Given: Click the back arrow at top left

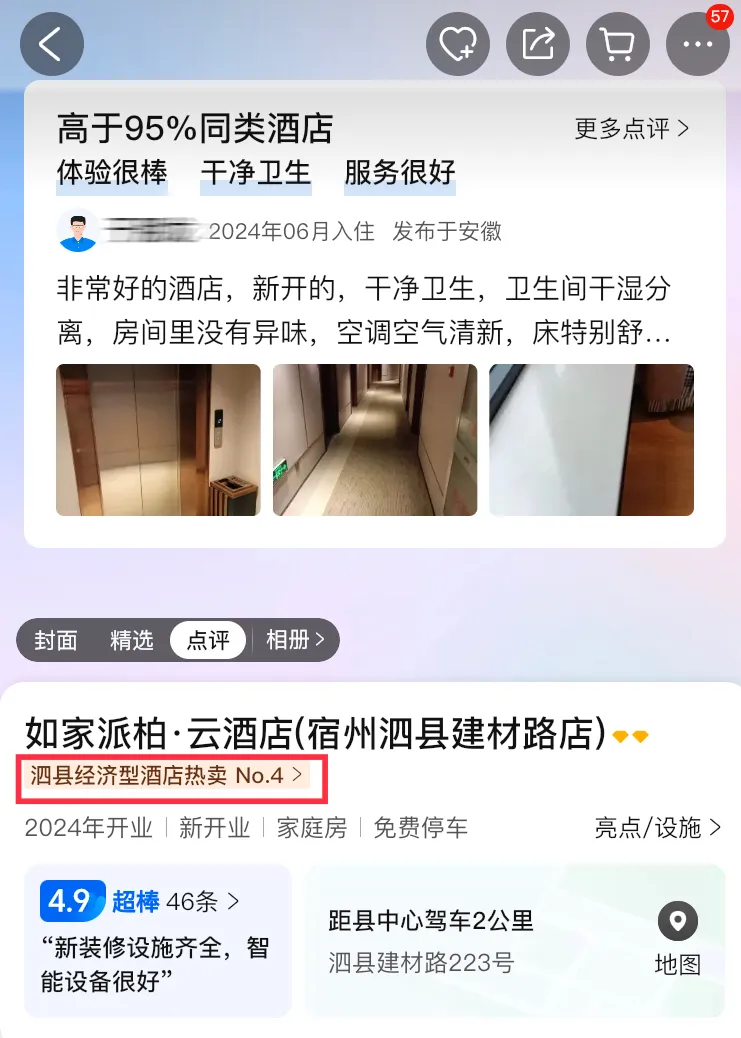Looking at the screenshot, I should pos(51,44).
